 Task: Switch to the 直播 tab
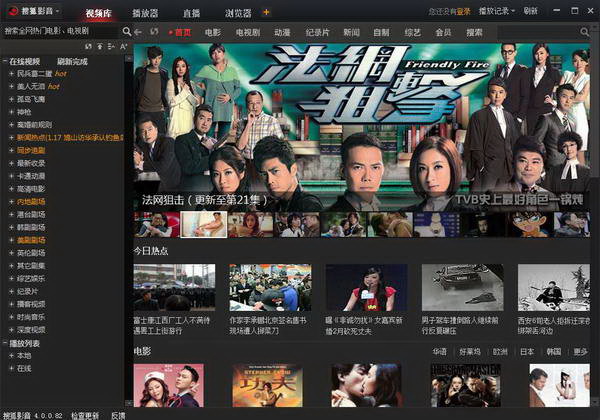pos(191,11)
